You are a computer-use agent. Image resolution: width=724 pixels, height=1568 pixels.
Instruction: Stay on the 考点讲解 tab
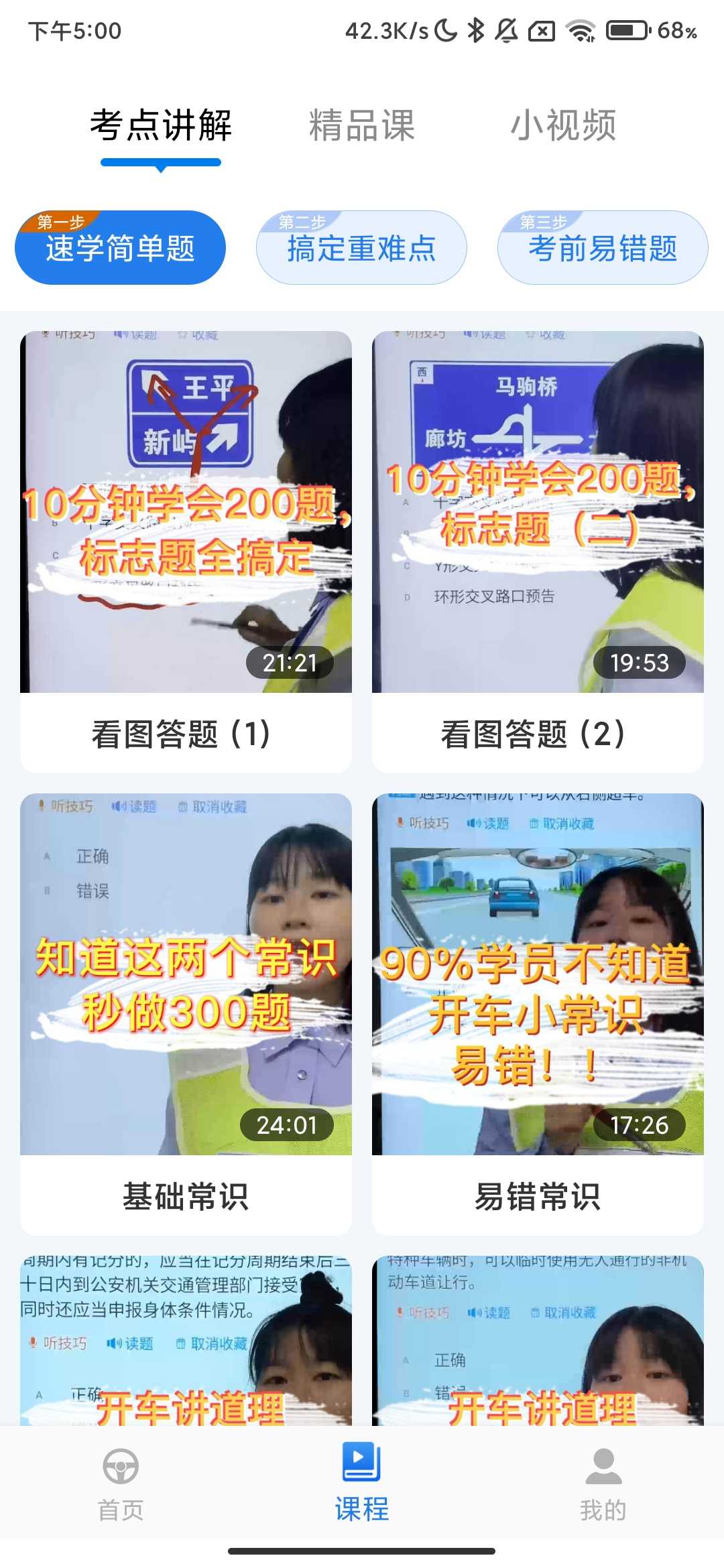tap(161, 126)
